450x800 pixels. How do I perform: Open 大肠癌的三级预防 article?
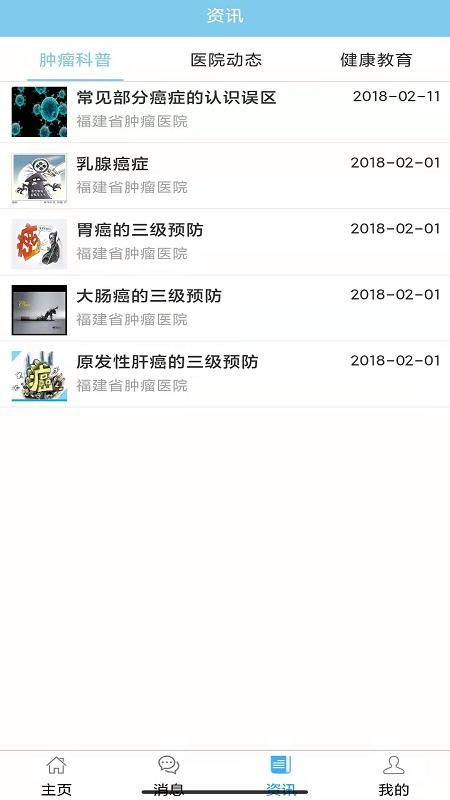tap(225, 308)
